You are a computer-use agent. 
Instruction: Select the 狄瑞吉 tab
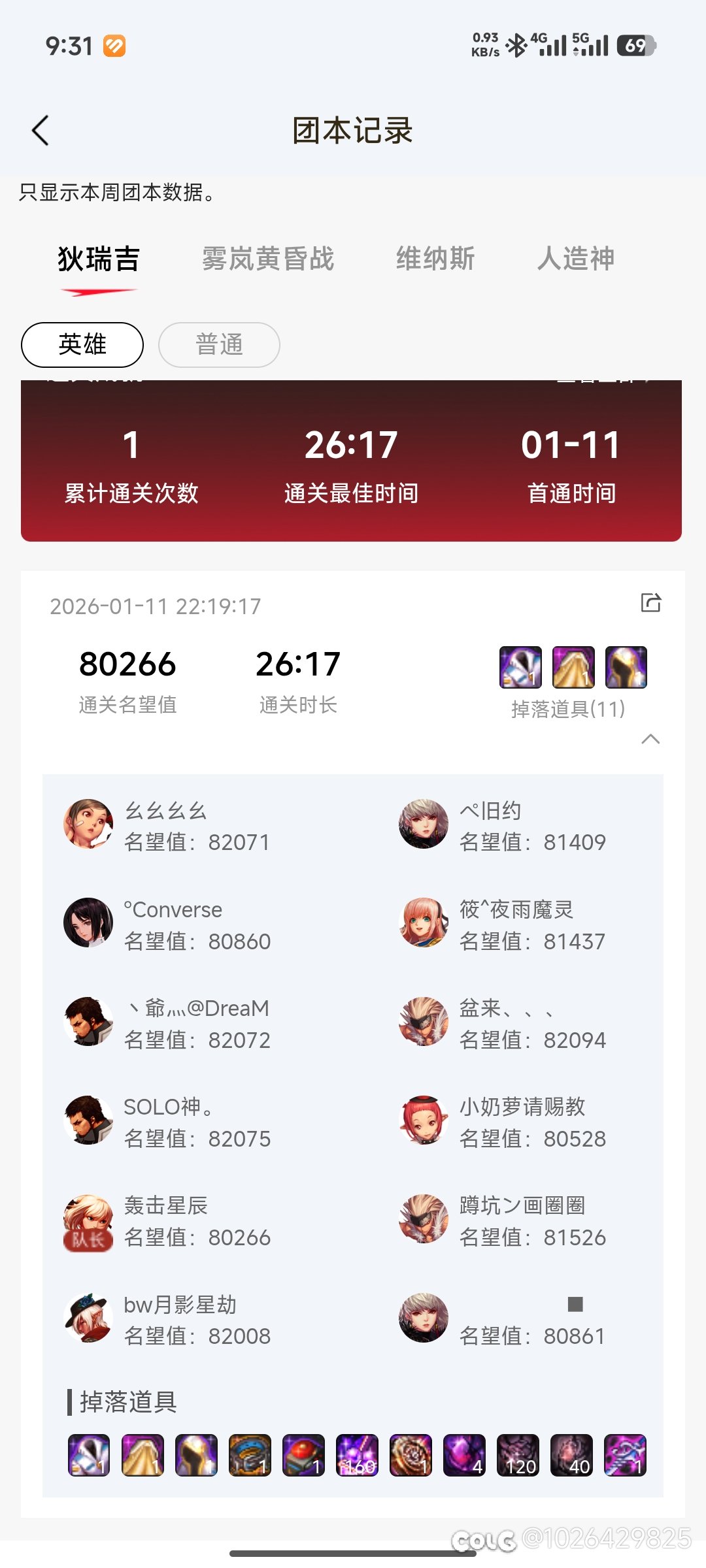pos(99,259)
